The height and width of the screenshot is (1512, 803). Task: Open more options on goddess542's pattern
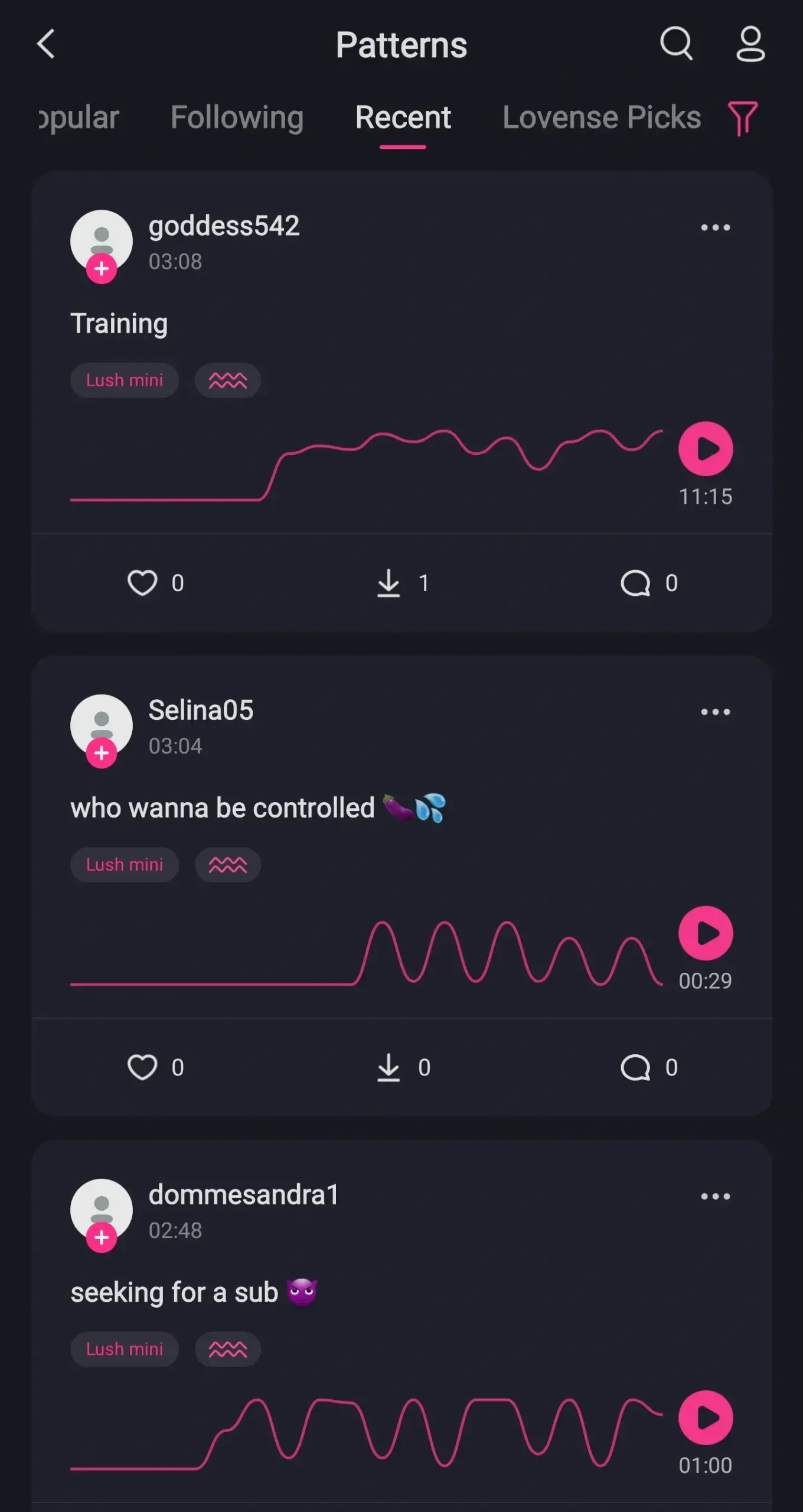point(715,227)
